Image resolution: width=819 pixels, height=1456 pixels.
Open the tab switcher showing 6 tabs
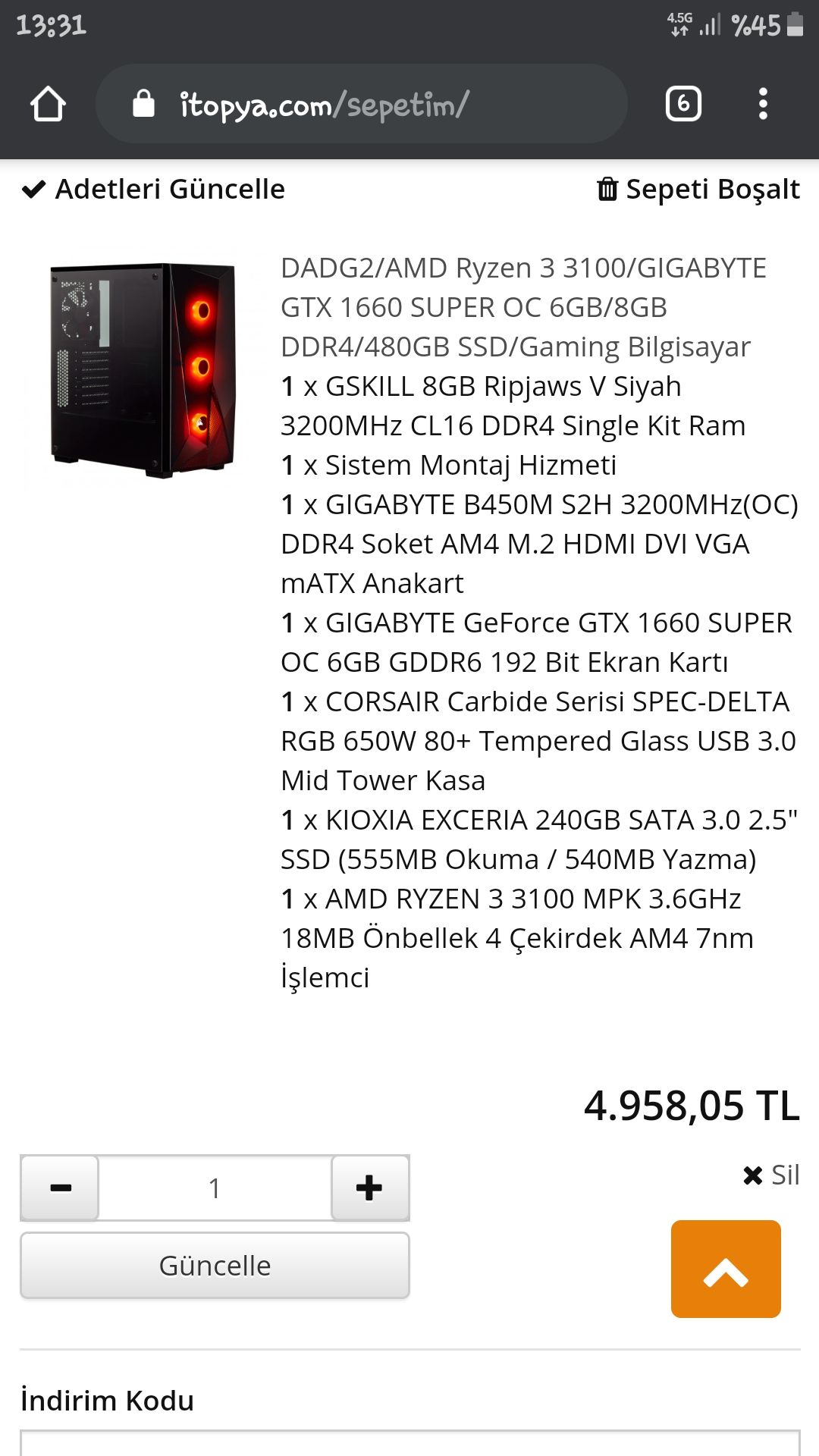[682, 104]
